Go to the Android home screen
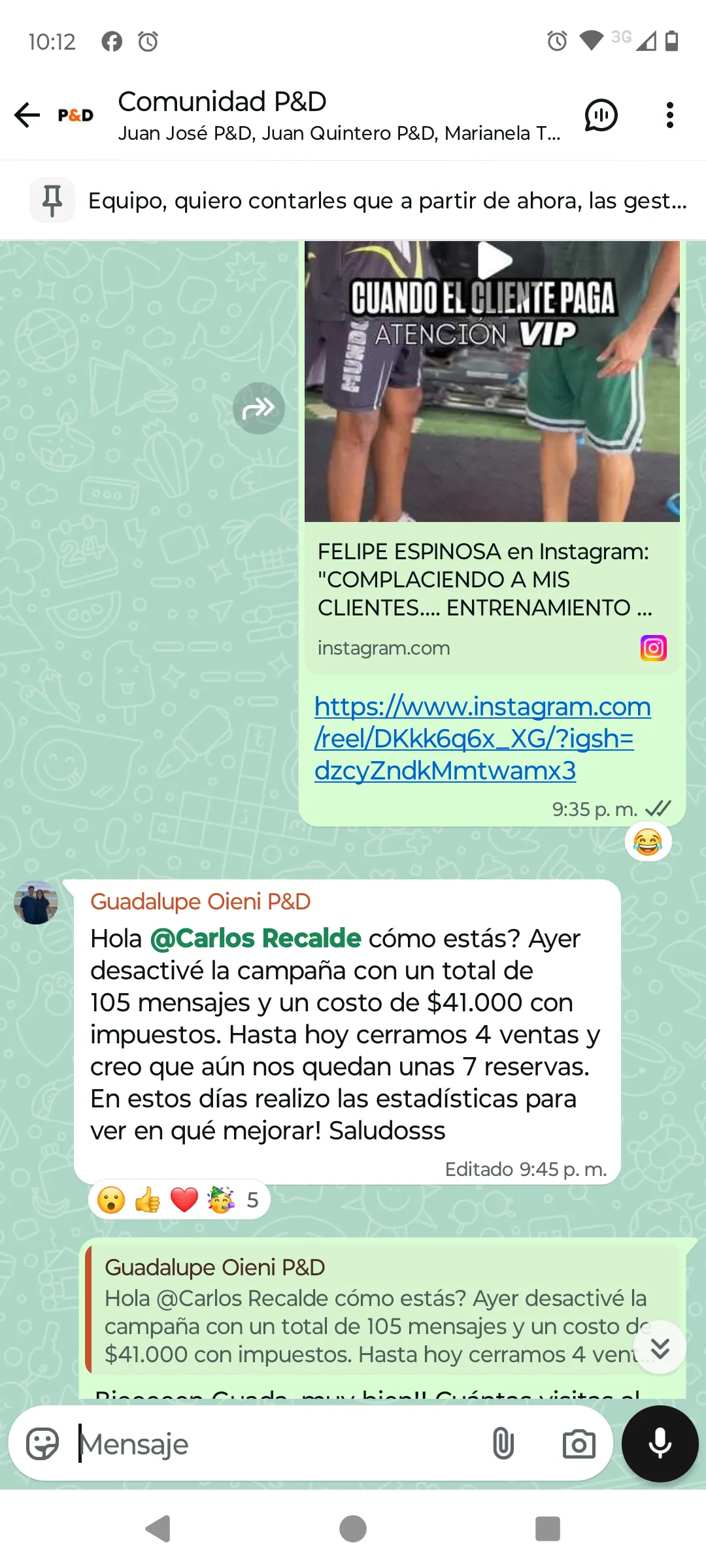The height and width of the screenshot is (1568, 706). 353,1529
